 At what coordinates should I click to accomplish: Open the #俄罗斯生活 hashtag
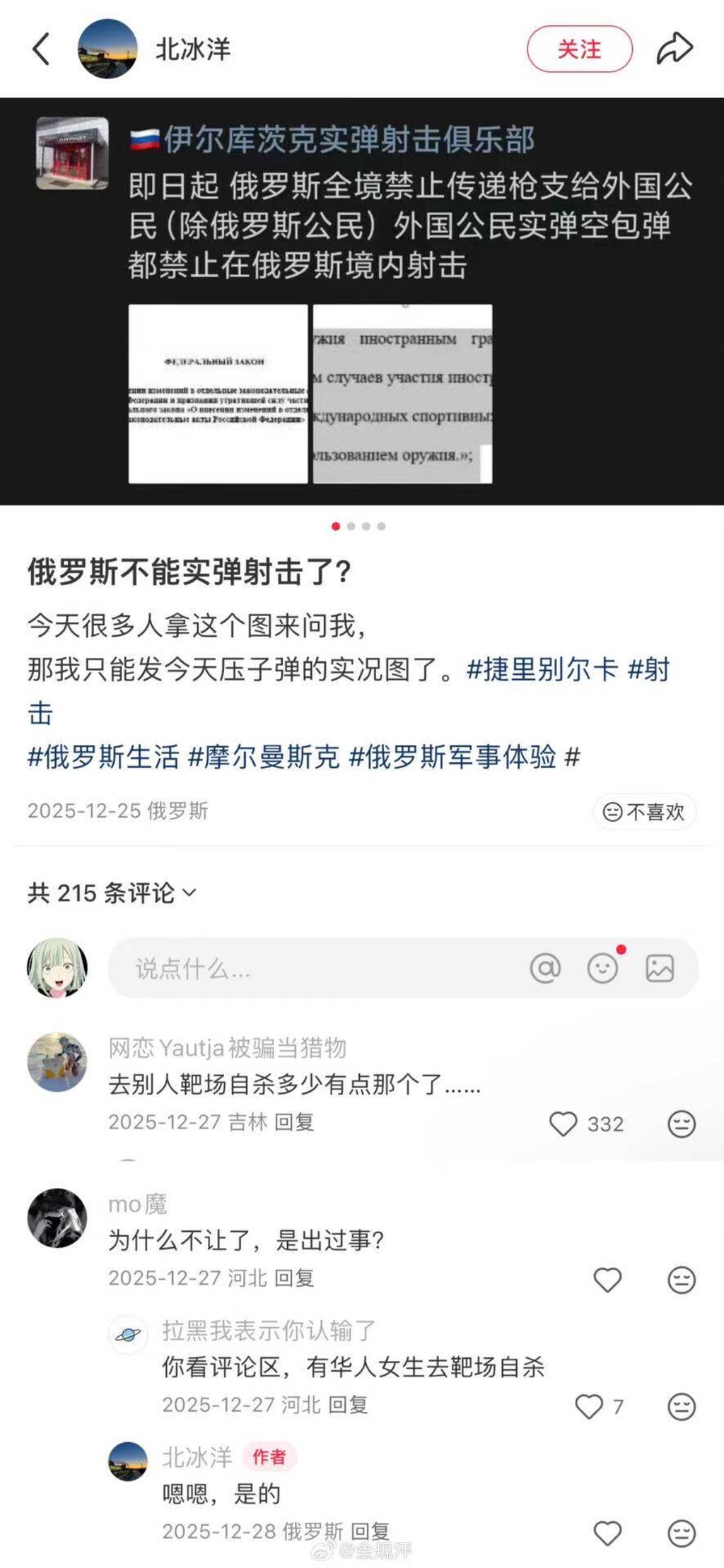pyautogui.click(x=103, y=757)
